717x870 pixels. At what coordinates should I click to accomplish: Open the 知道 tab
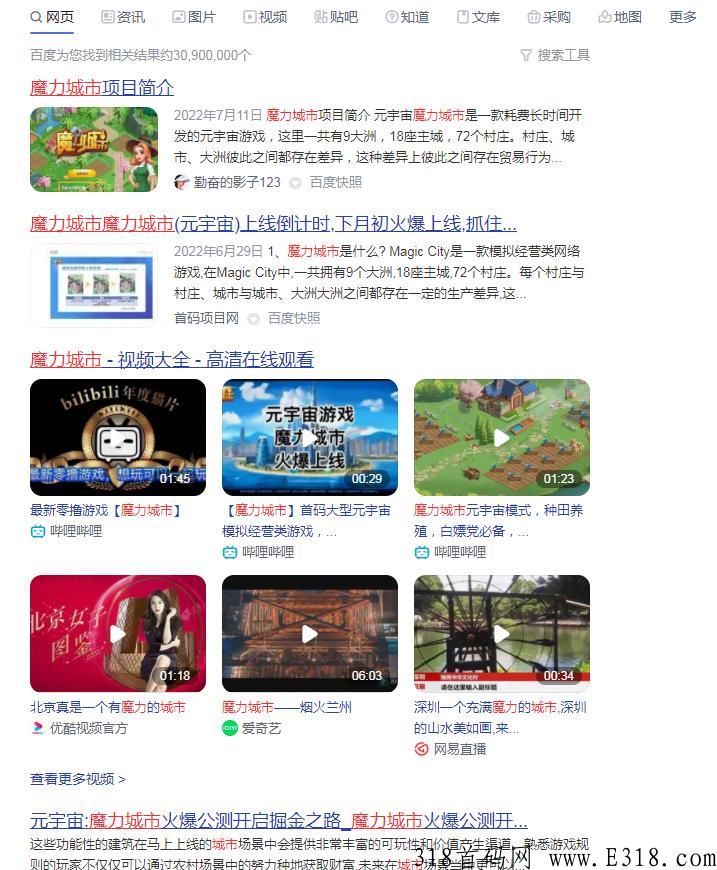[407, 17]
